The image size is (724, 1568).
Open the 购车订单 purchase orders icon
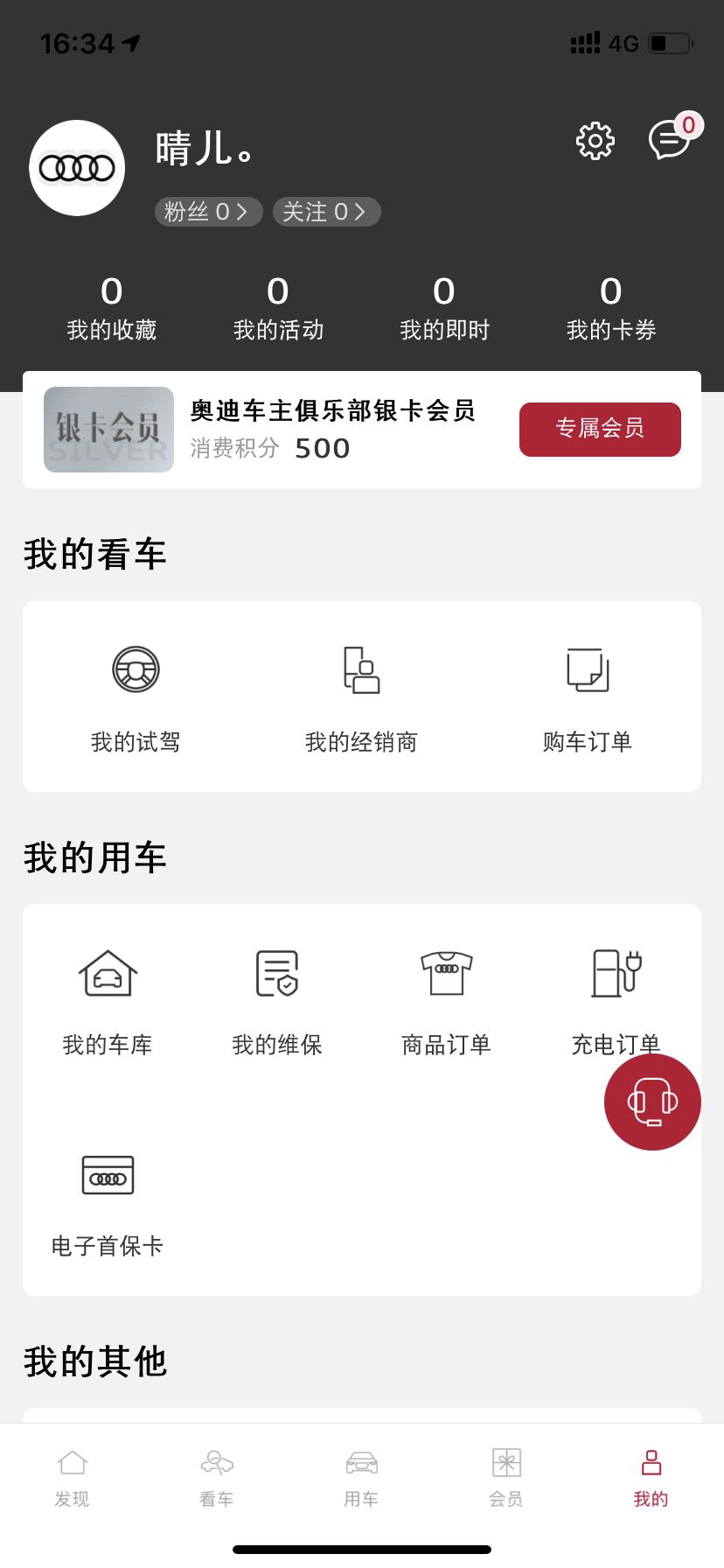coord(586,669)
